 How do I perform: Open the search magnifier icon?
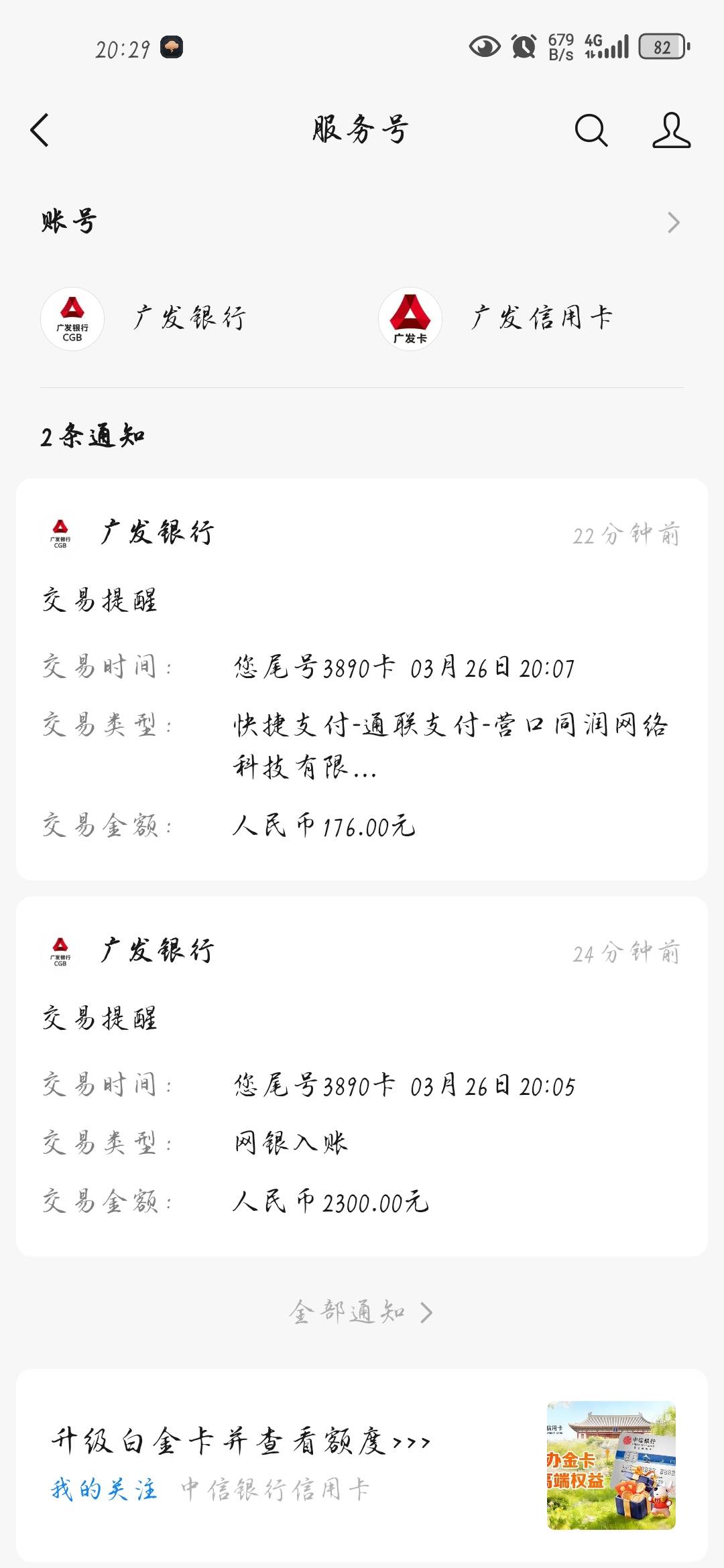click(591, 130)
